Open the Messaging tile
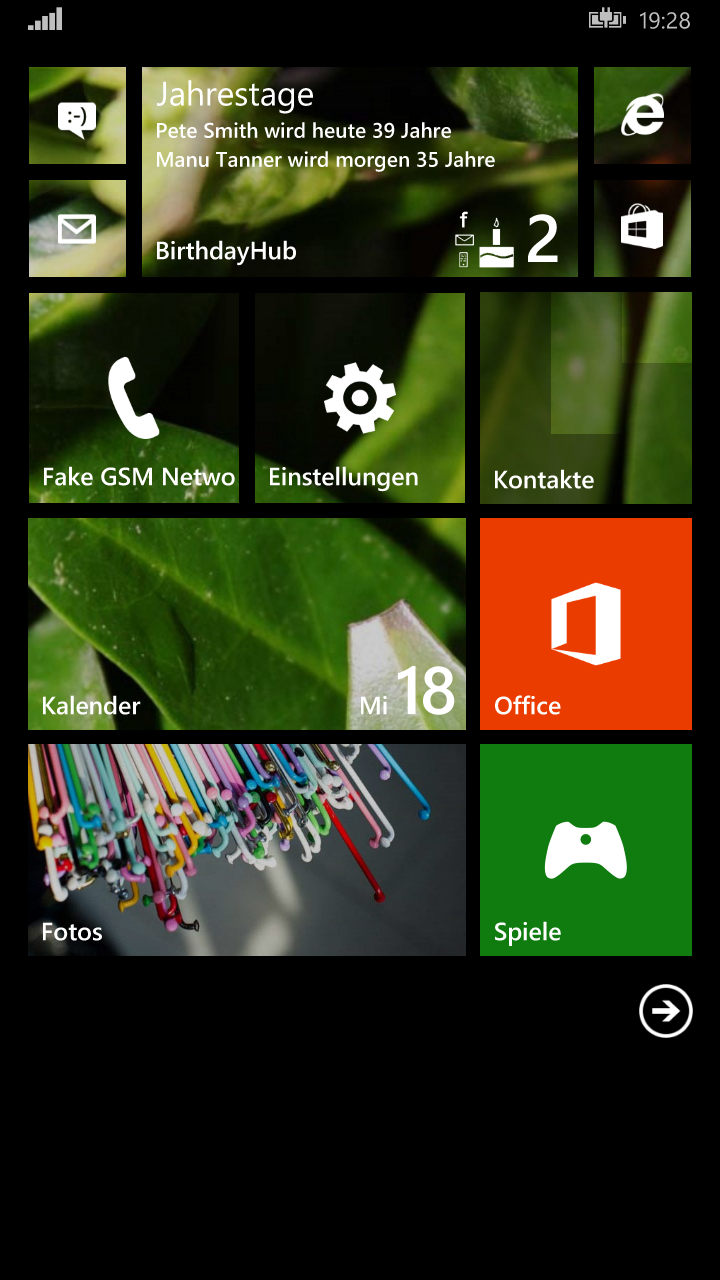The width and height of the screenshot is (720, 1280). [x=77, y=116]
